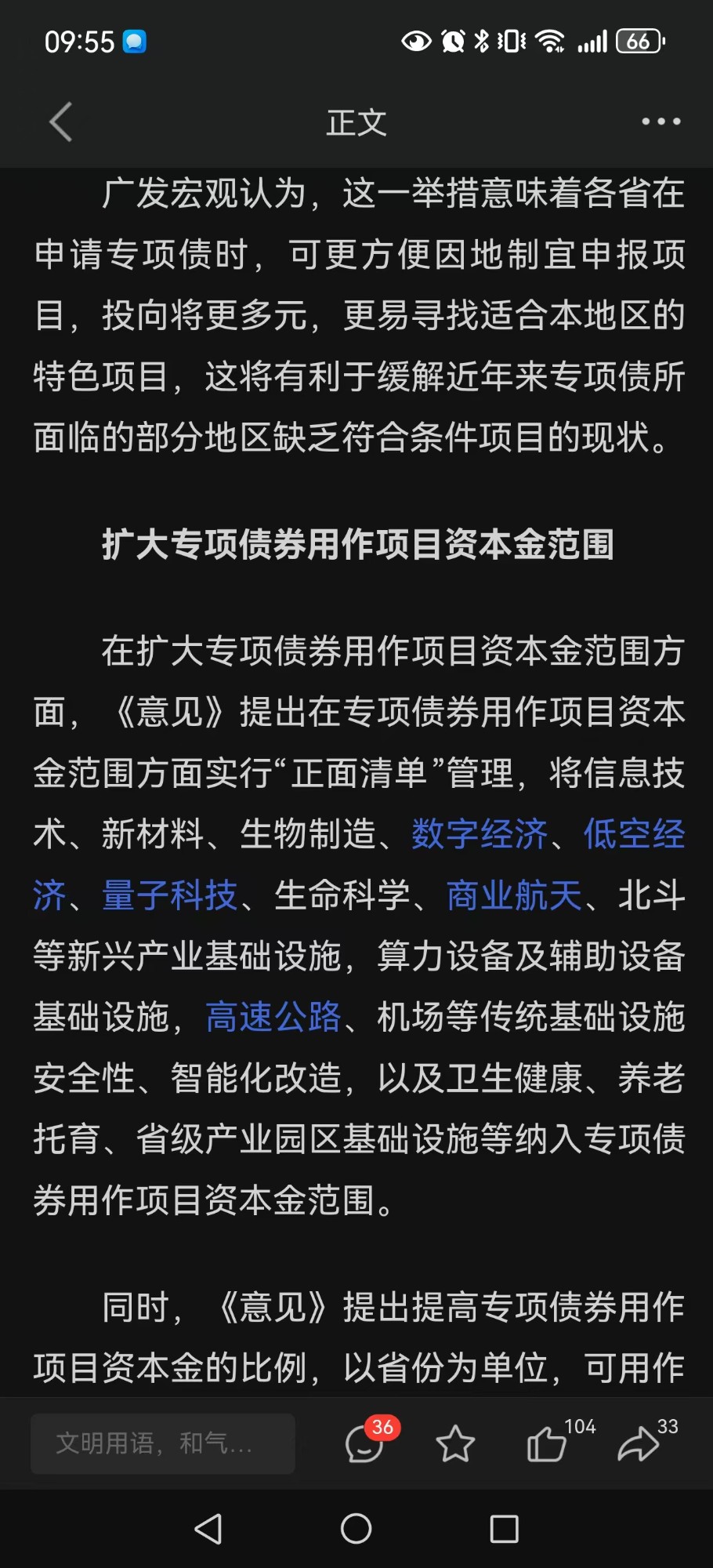713x1568 pixels.
Task: Tap the comment input field
Action: coord(163,1443)
